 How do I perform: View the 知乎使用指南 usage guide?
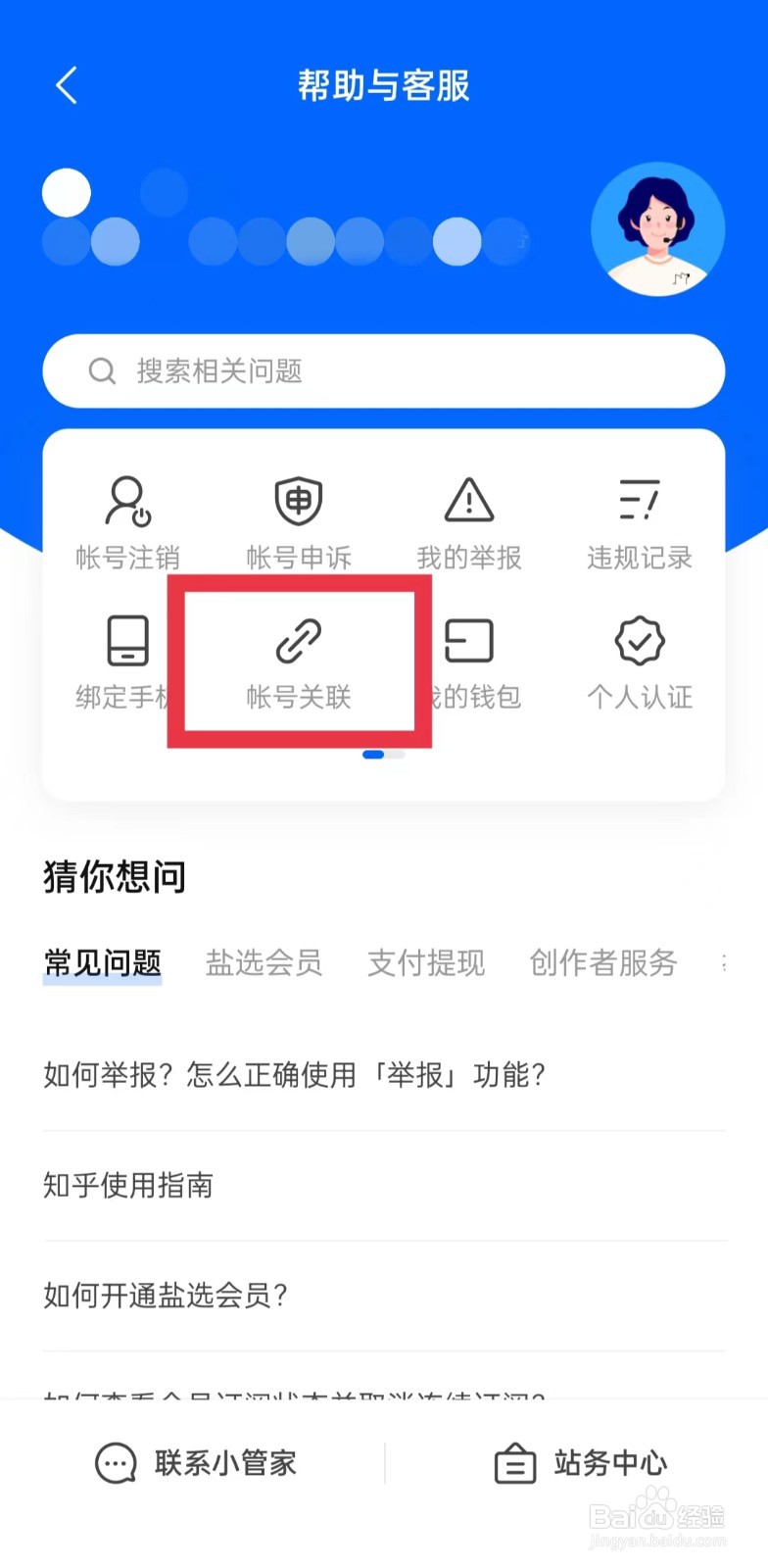click(x=127, y=1186)
